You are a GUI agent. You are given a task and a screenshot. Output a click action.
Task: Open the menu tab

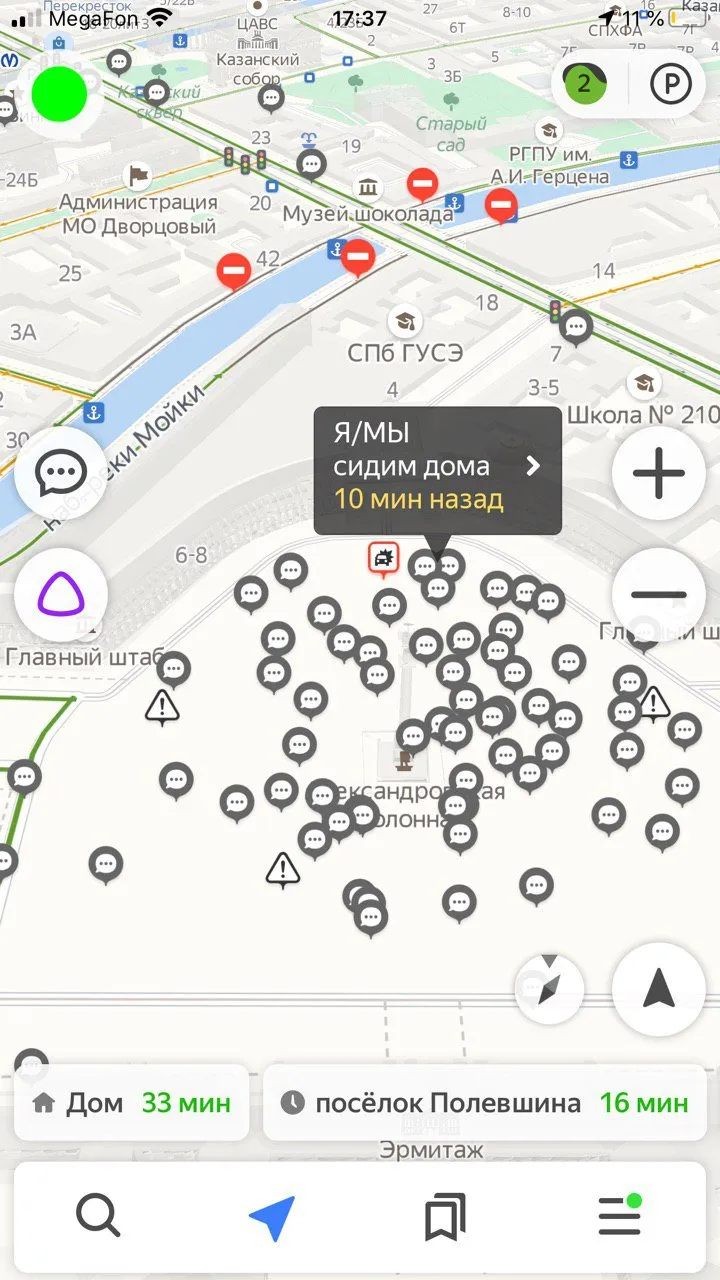click(619, 1217)
